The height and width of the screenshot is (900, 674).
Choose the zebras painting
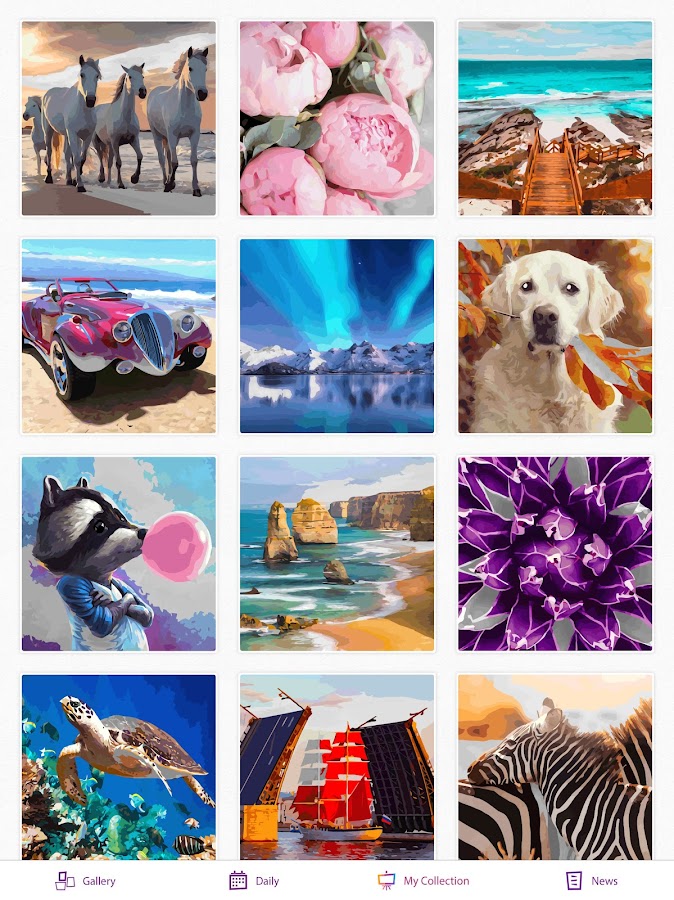555,766
